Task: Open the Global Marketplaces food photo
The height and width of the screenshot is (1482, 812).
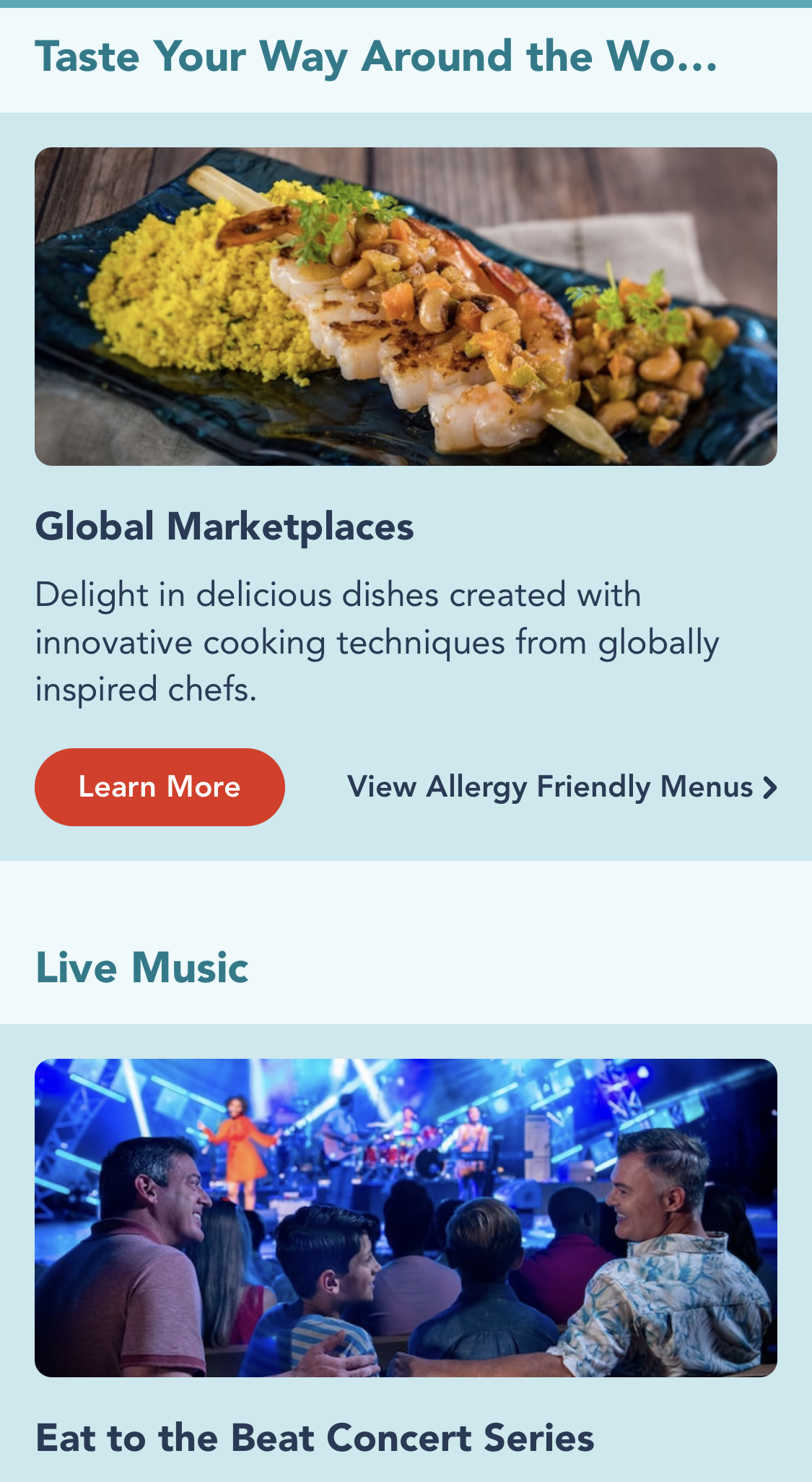Action: (406, 307)
